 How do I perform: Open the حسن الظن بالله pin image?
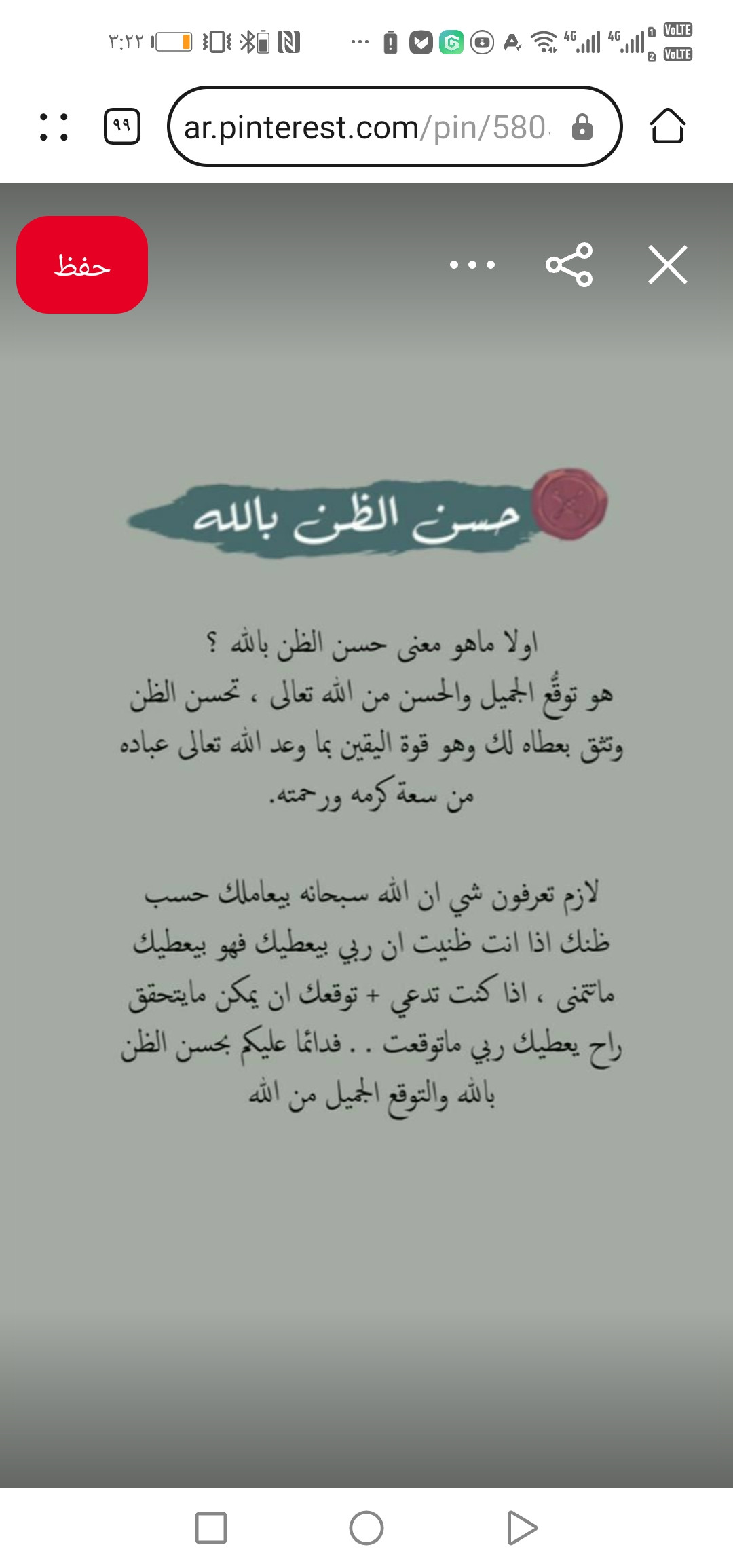(366, 835)
